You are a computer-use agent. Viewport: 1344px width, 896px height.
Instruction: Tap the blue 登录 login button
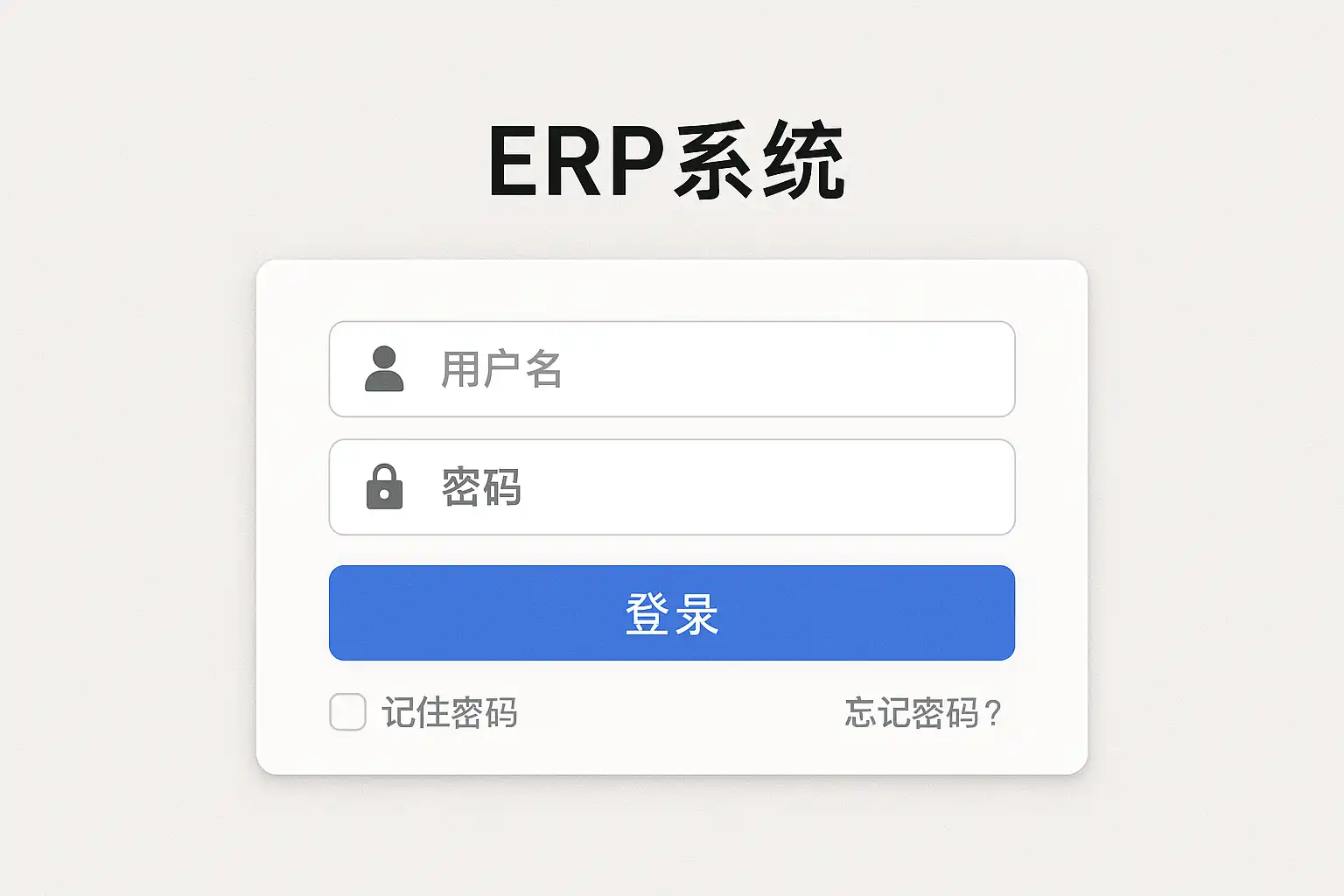tap(671, 612)
